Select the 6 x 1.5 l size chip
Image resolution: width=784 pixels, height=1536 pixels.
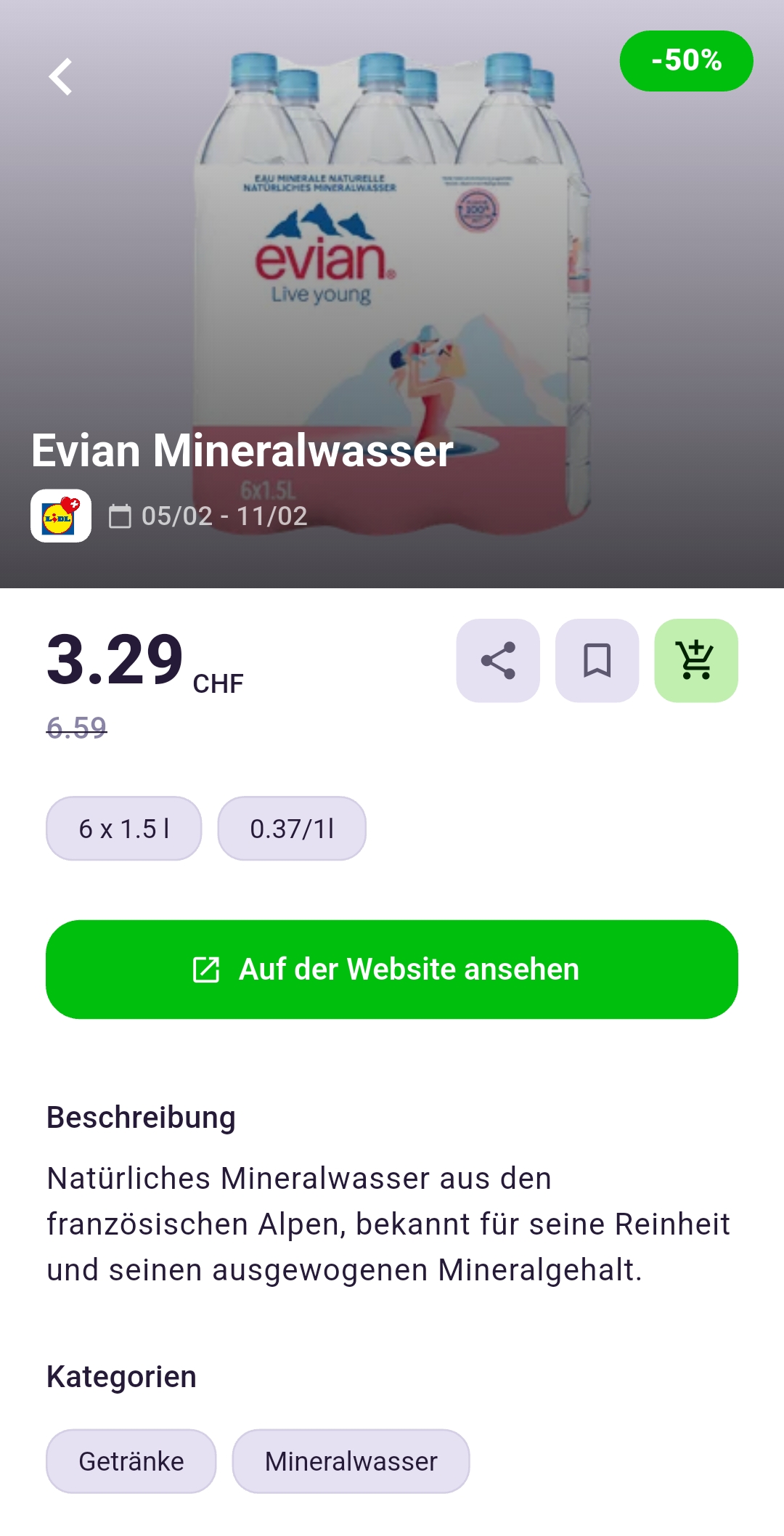coord(123,828)
